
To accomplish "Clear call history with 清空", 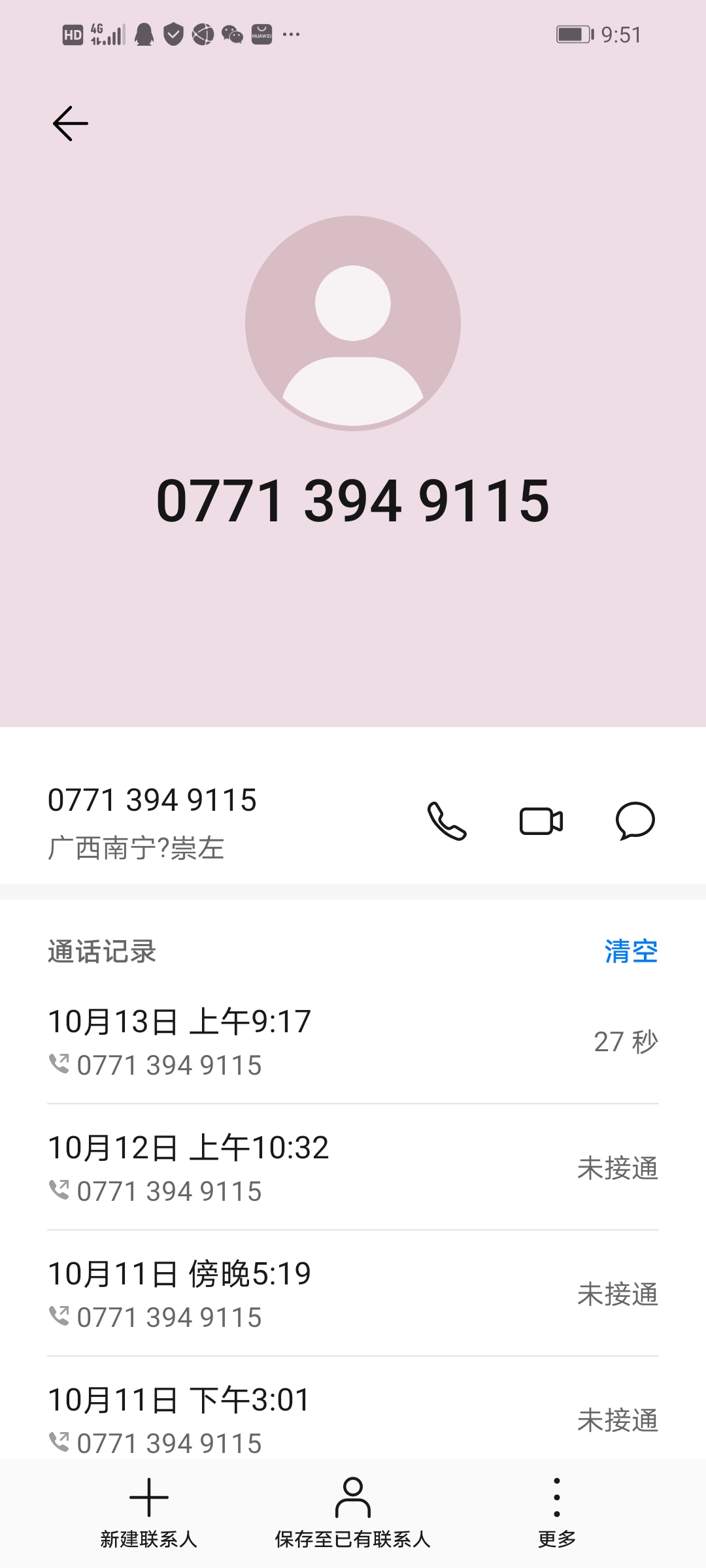I will [631, 951].
